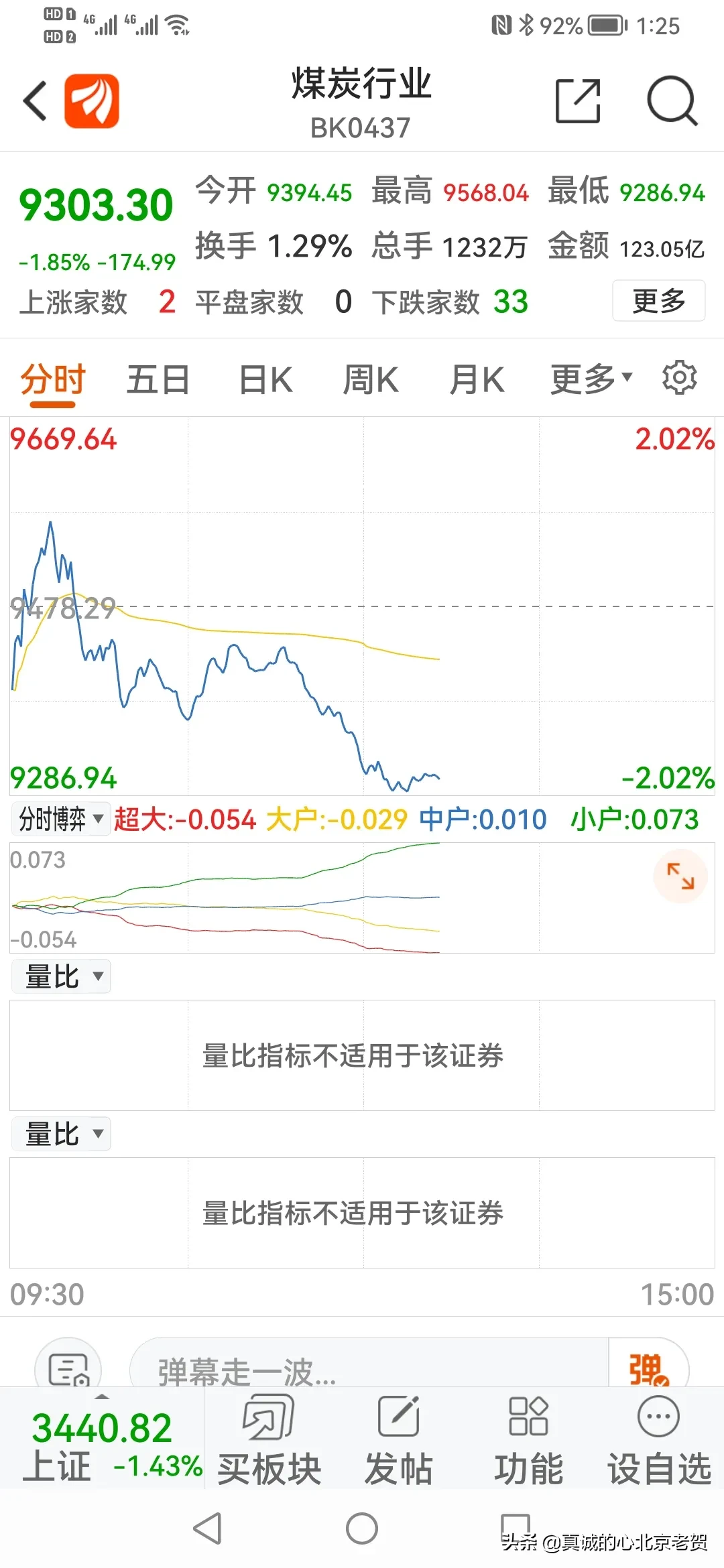Screen dimensions: 724x1568
Task: Type a comment in 弹幕走一波 field
Action: tap(369, 1371)
